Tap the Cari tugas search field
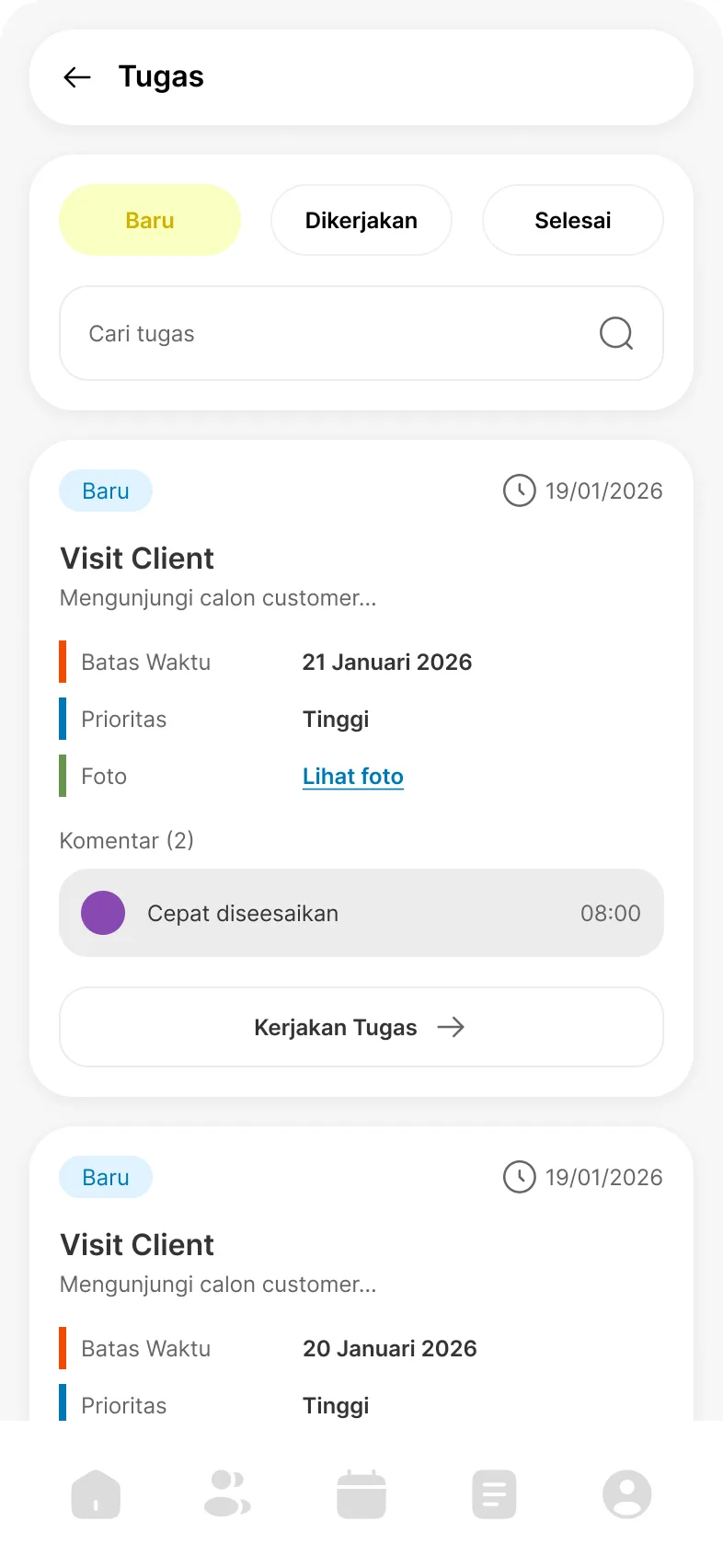The width and height of the screenshot is (723, 1568). pos(331,333)
